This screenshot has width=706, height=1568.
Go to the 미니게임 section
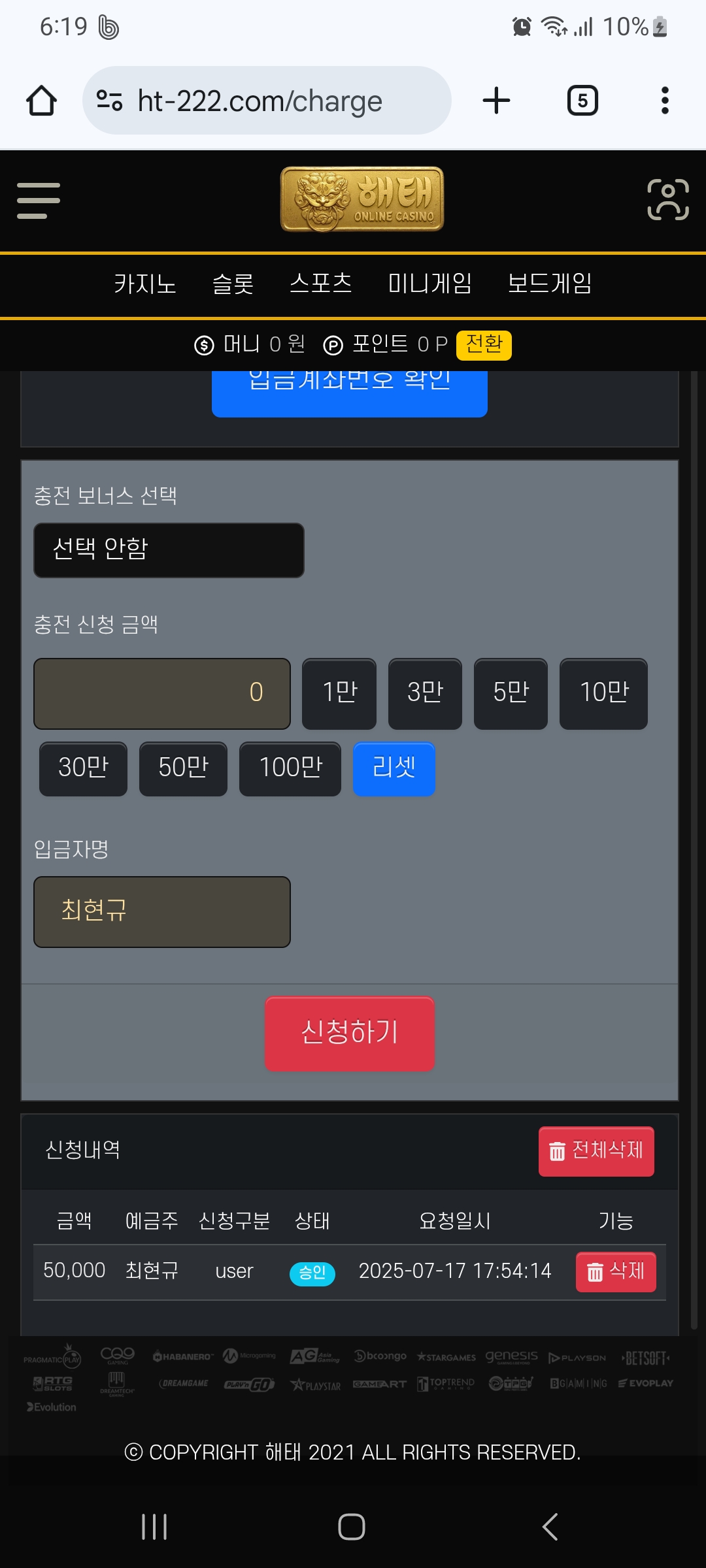coord(429,284)
